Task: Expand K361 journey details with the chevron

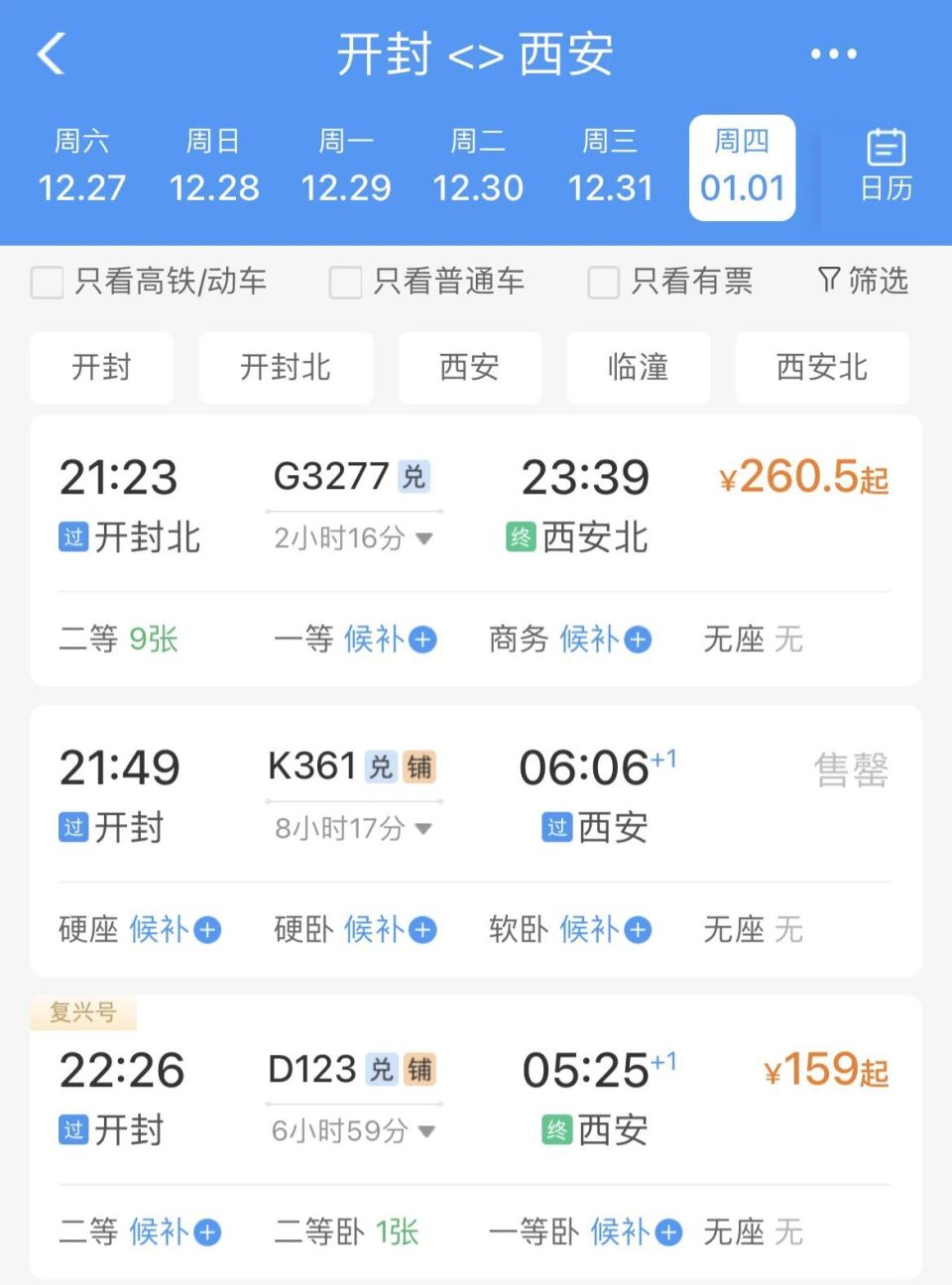Action: tap(425, 828)
